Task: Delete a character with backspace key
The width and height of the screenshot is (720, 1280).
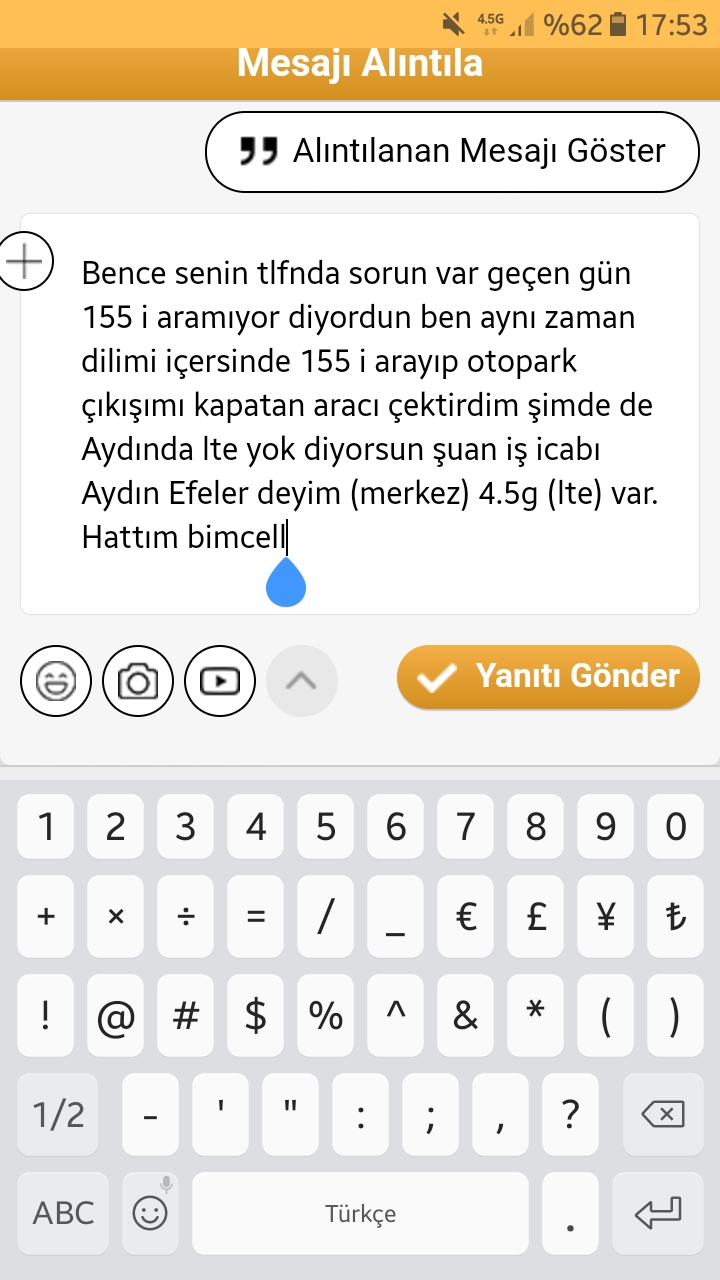Action: 661,1114
